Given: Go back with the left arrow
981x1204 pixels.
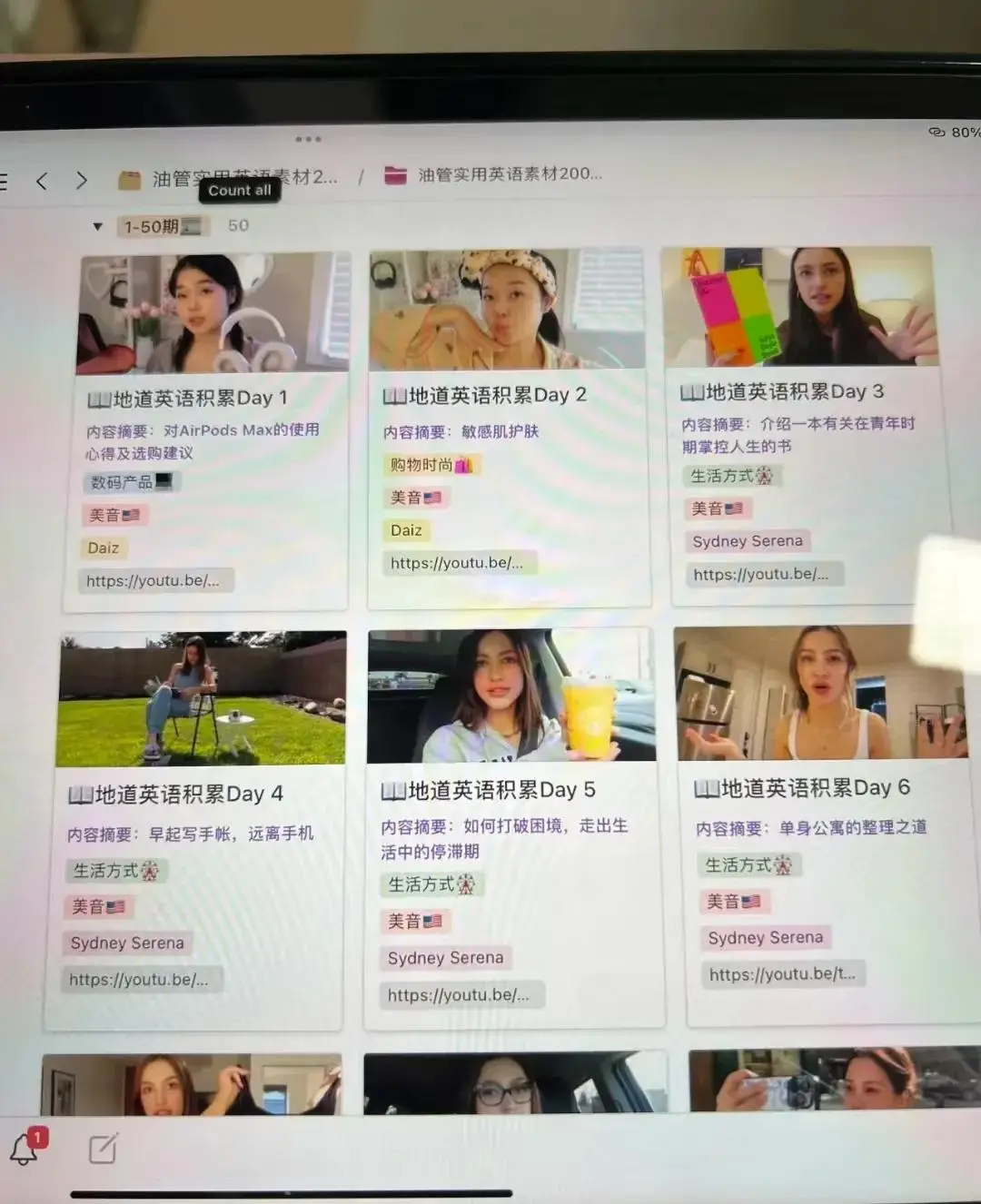Looking at the screenshot, I should pos(42,182).
